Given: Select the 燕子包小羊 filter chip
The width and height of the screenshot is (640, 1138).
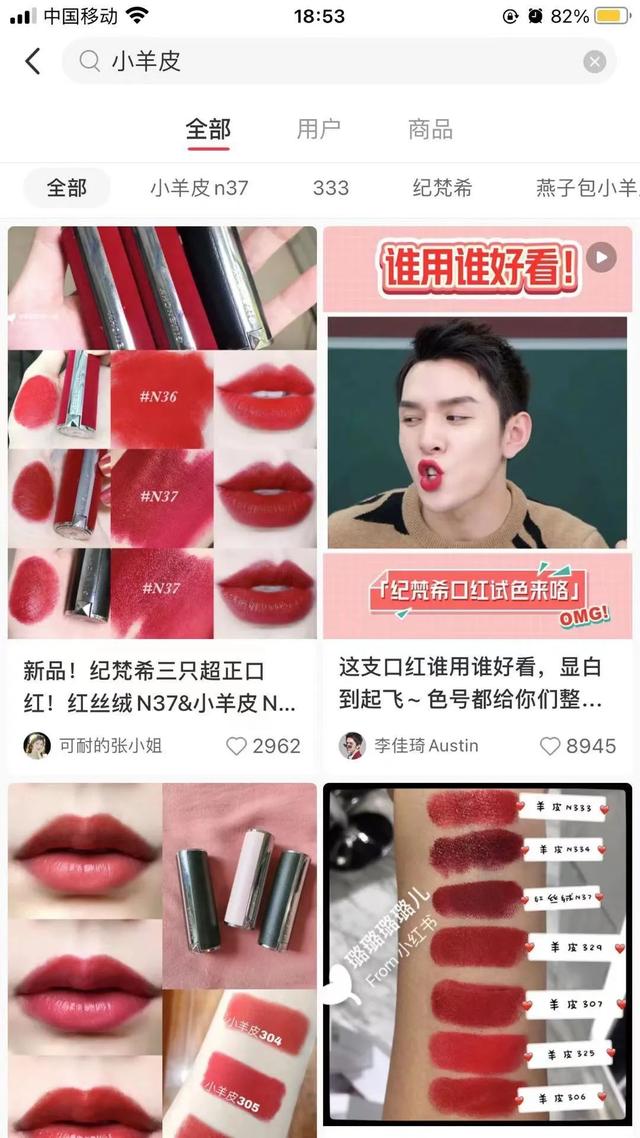Looking at the screenshot, I should 587,188.
